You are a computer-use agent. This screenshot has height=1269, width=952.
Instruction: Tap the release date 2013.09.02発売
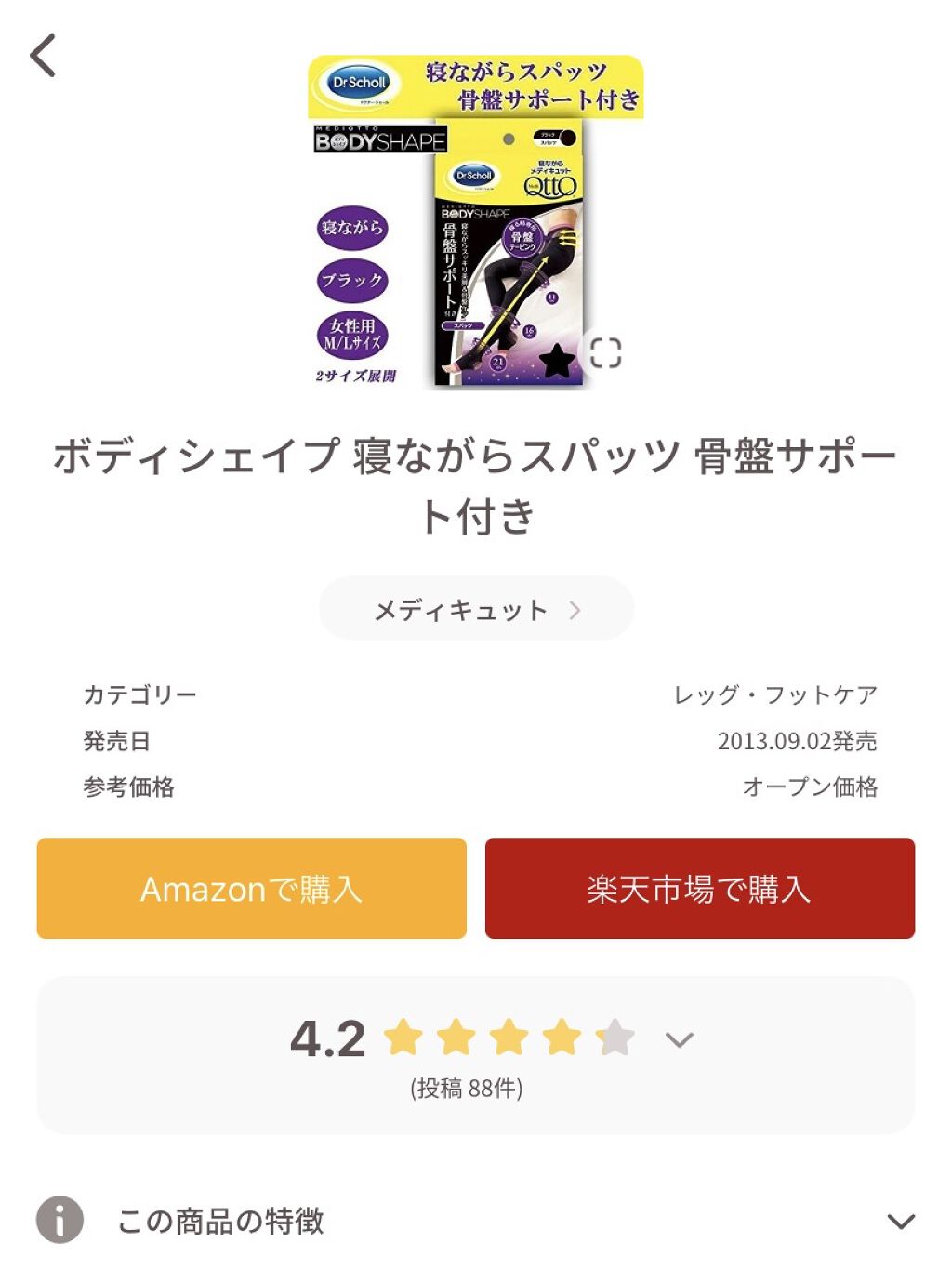pyautogui.click(x=800, y=741)
